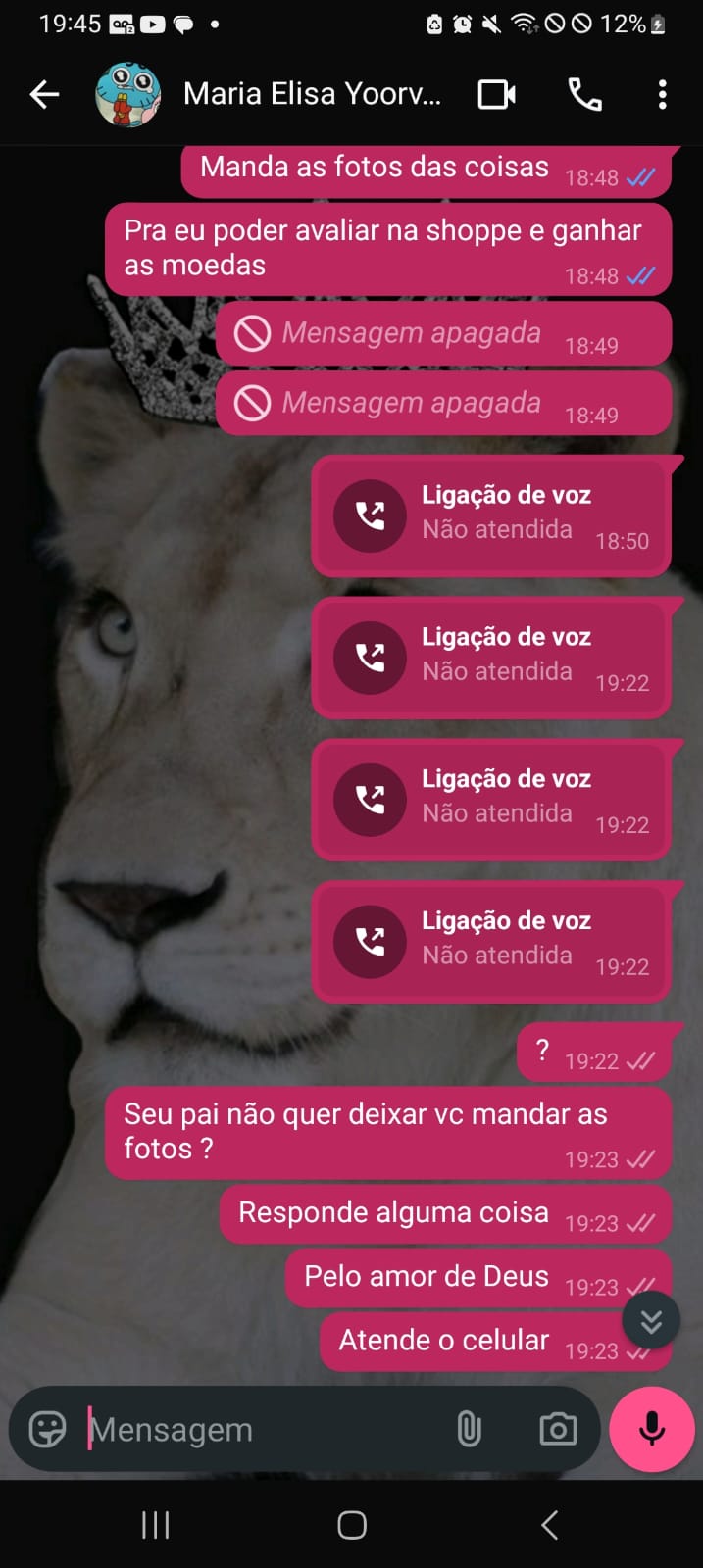Open contact info for Maria Elisa Yoorv...

point(312,94)
